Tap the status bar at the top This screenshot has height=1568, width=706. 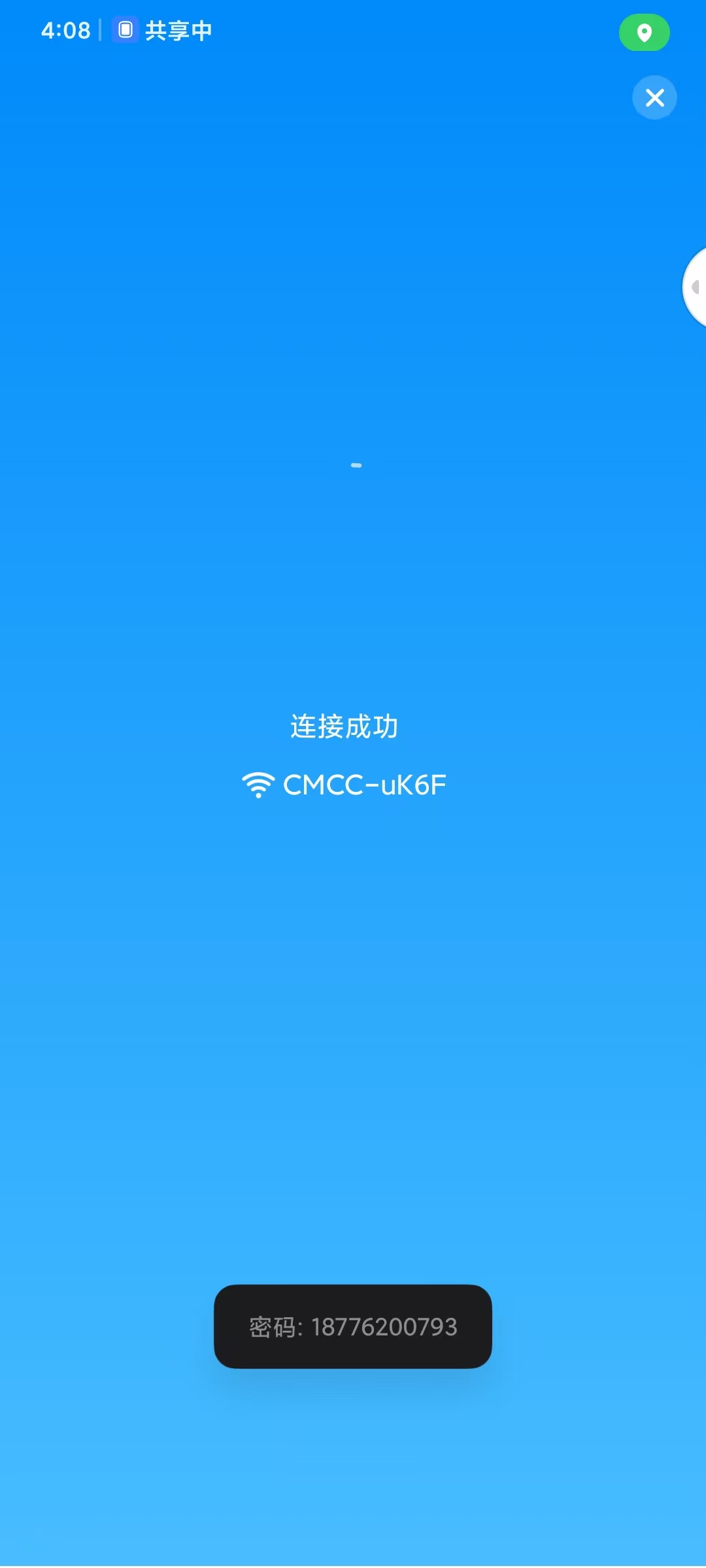point(353,29)
